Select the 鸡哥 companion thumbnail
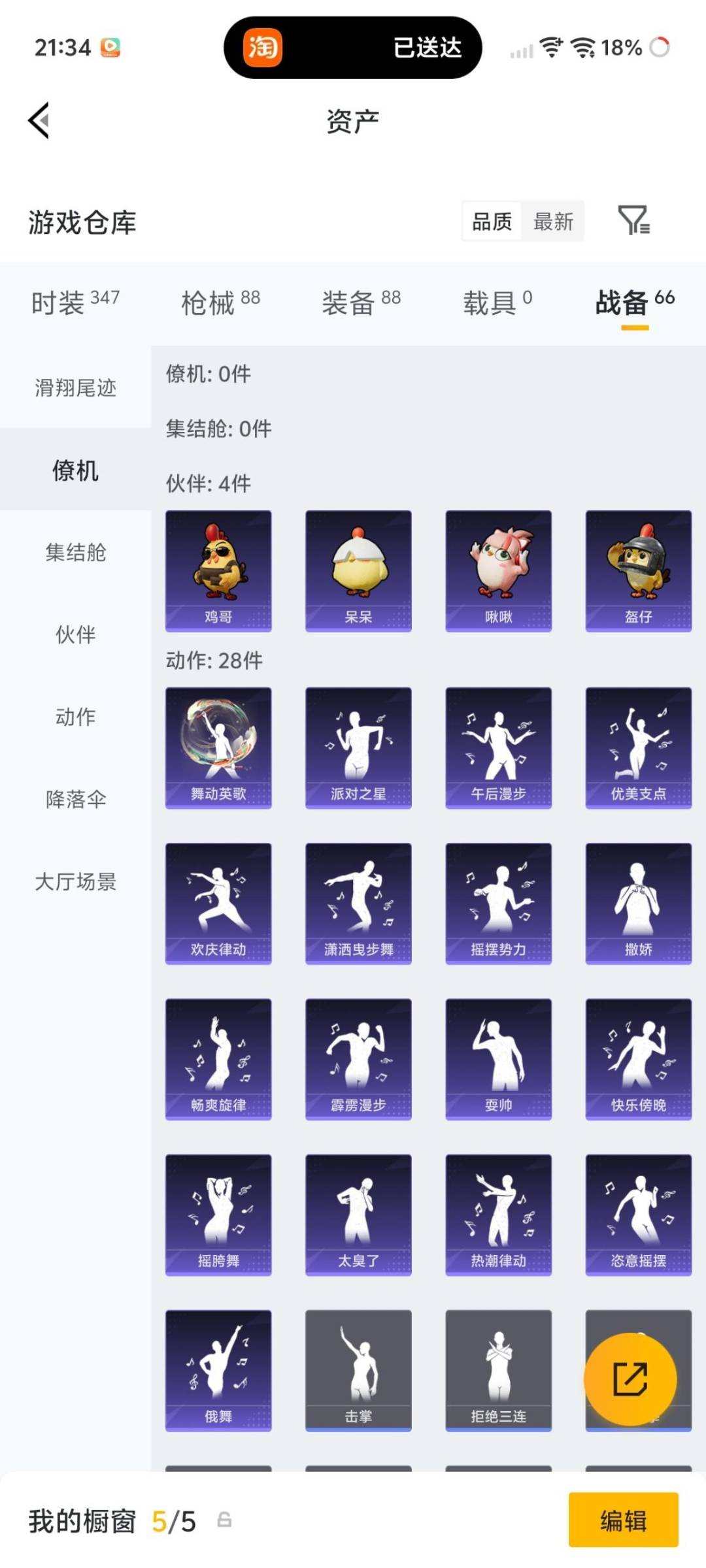706x1568 pixels. [x=218, y=568]
